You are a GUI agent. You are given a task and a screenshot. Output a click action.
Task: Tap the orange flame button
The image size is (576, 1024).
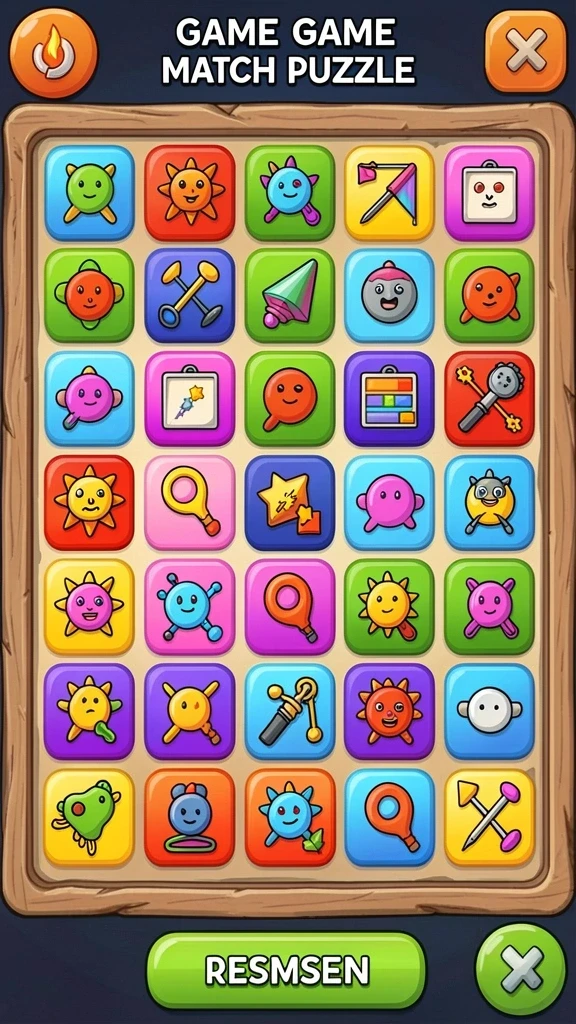54,53
